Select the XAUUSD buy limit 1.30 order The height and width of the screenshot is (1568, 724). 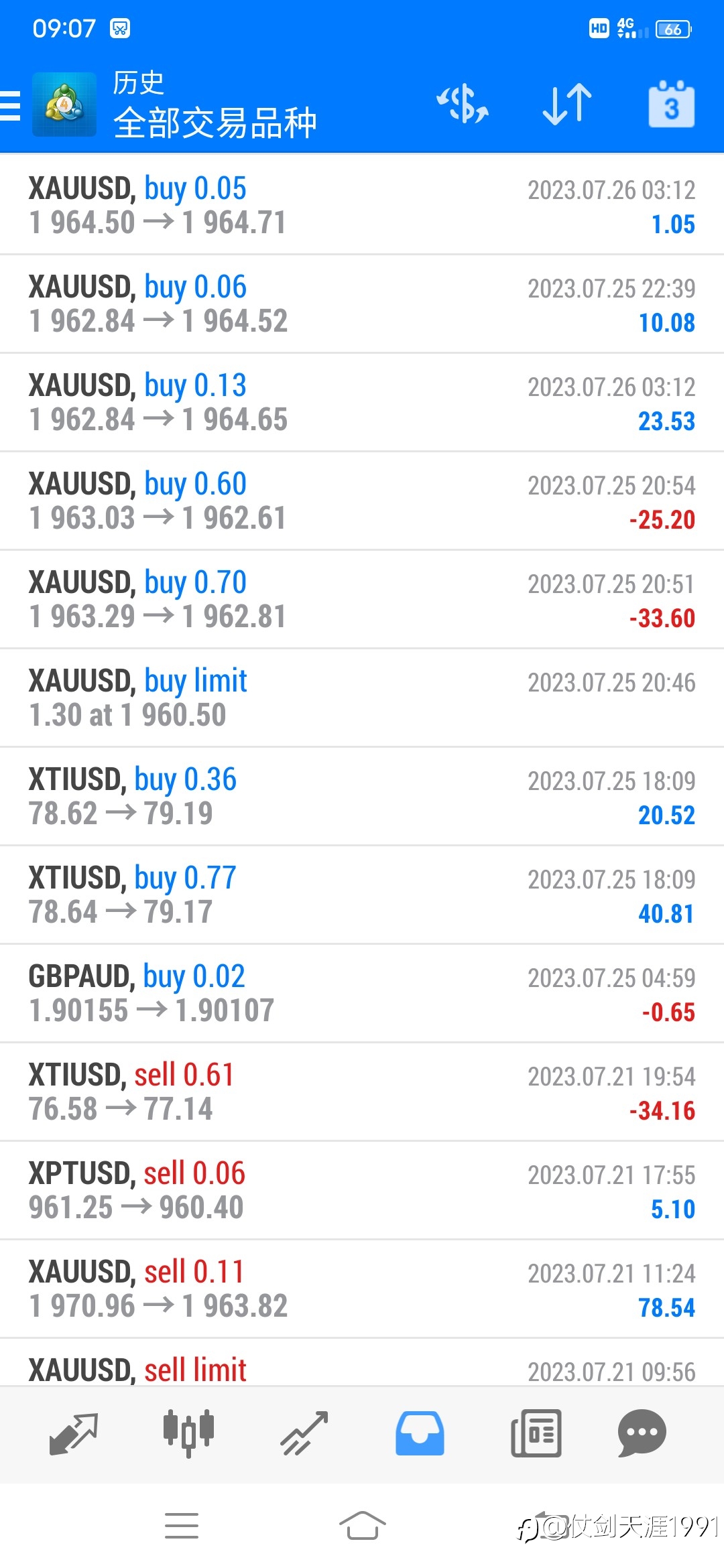[362, 698]
